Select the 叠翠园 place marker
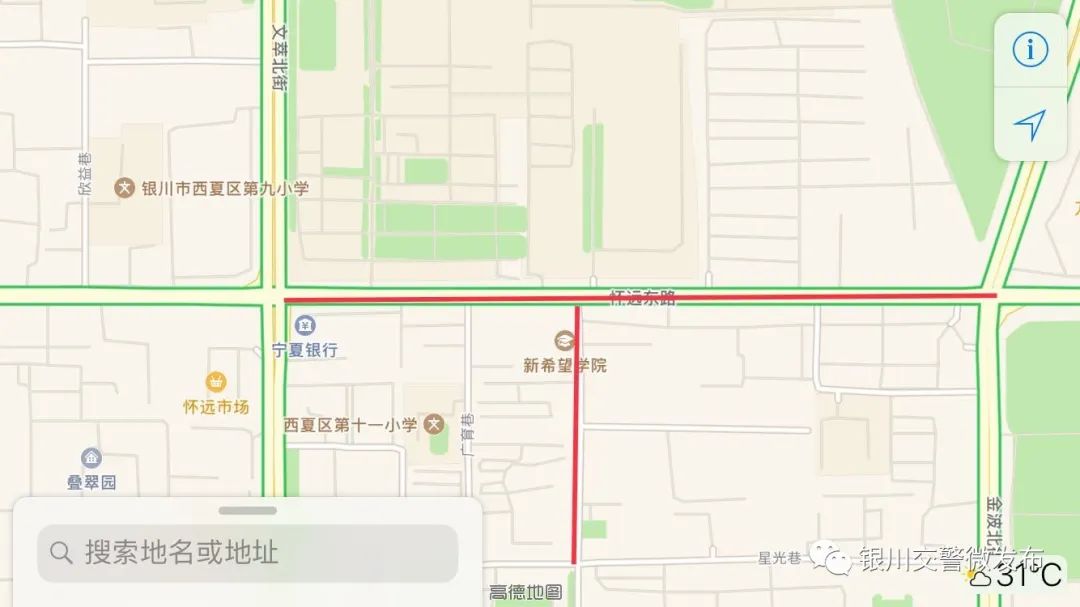Viewport: 1080px width, 607px height. tap(91, 459)
